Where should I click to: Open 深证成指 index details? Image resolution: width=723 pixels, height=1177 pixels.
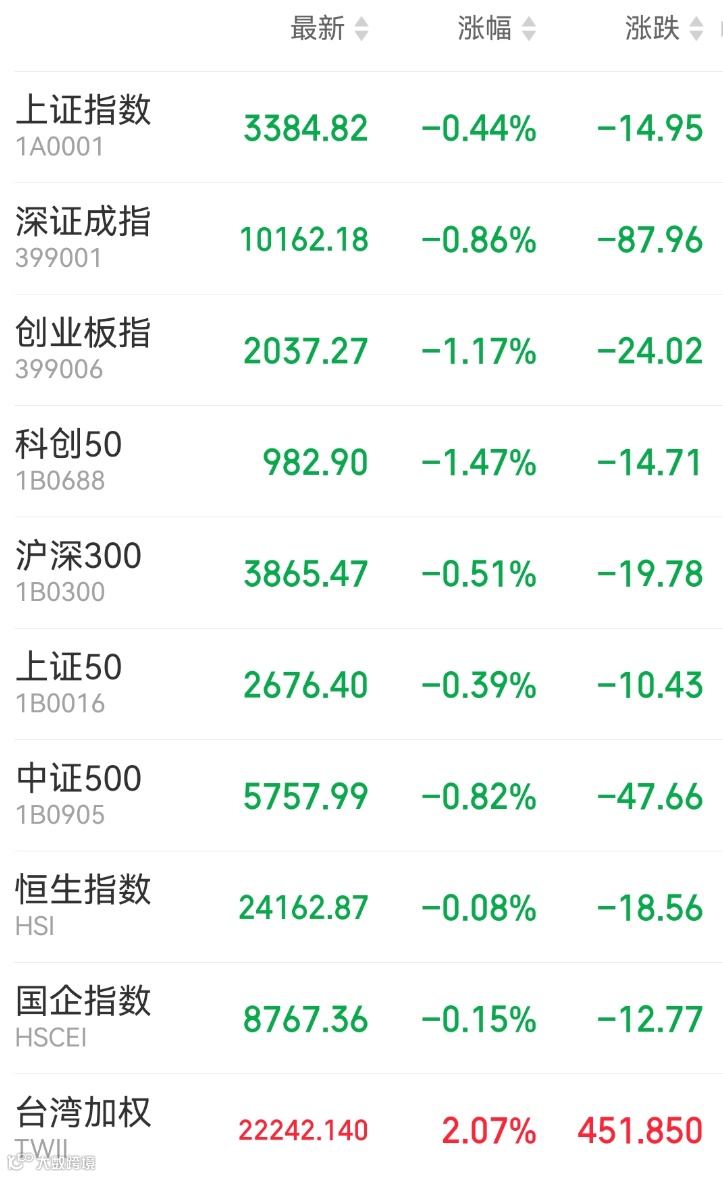coord(368,239)
